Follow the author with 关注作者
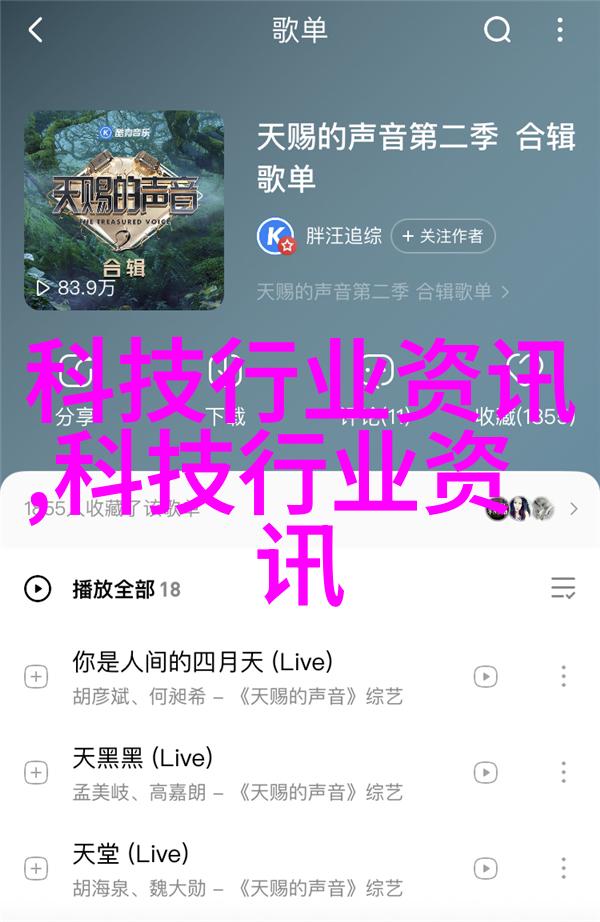 coord(442,236)
